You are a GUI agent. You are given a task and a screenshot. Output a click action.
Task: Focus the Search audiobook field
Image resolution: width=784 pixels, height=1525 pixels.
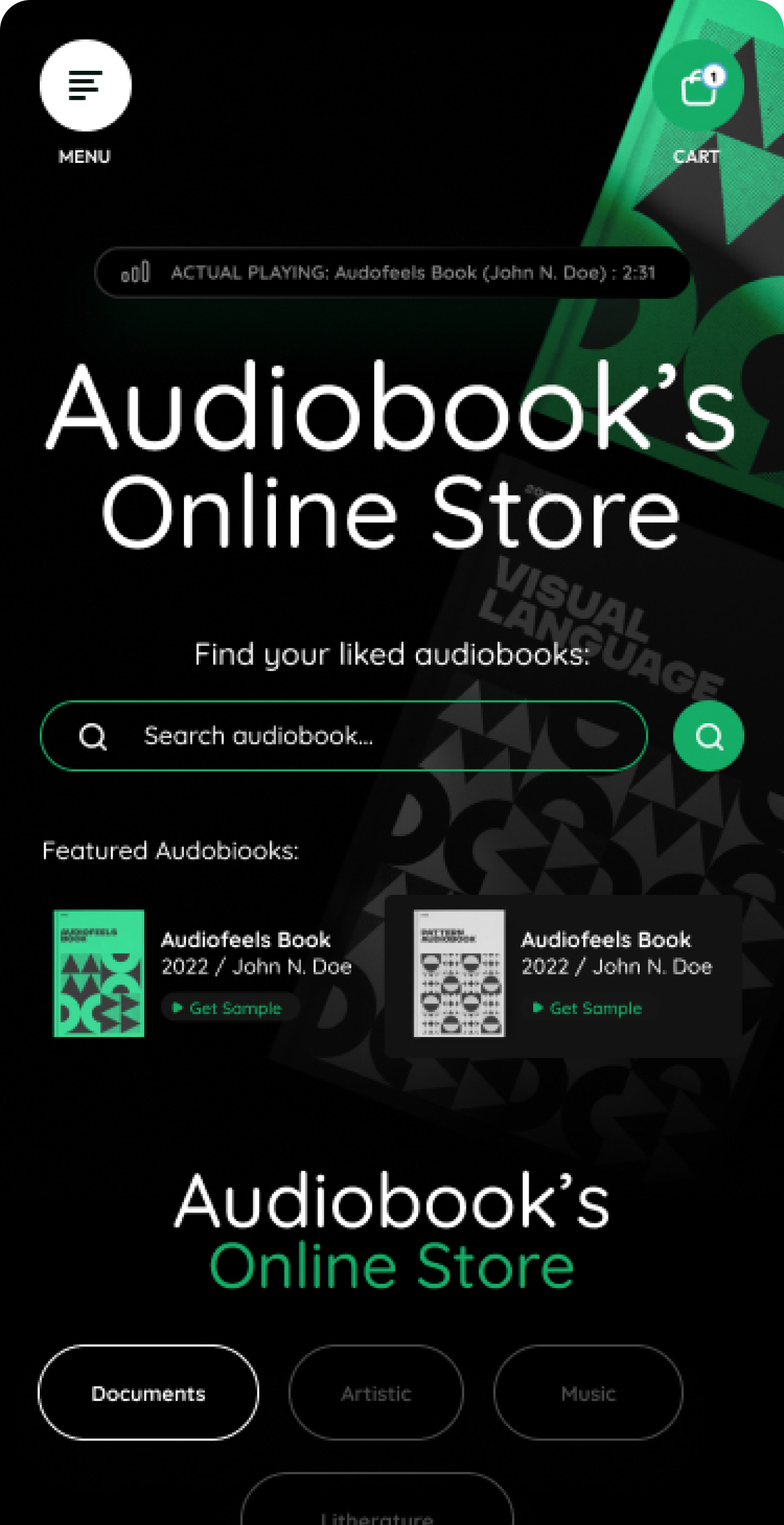tap(343, 736)
